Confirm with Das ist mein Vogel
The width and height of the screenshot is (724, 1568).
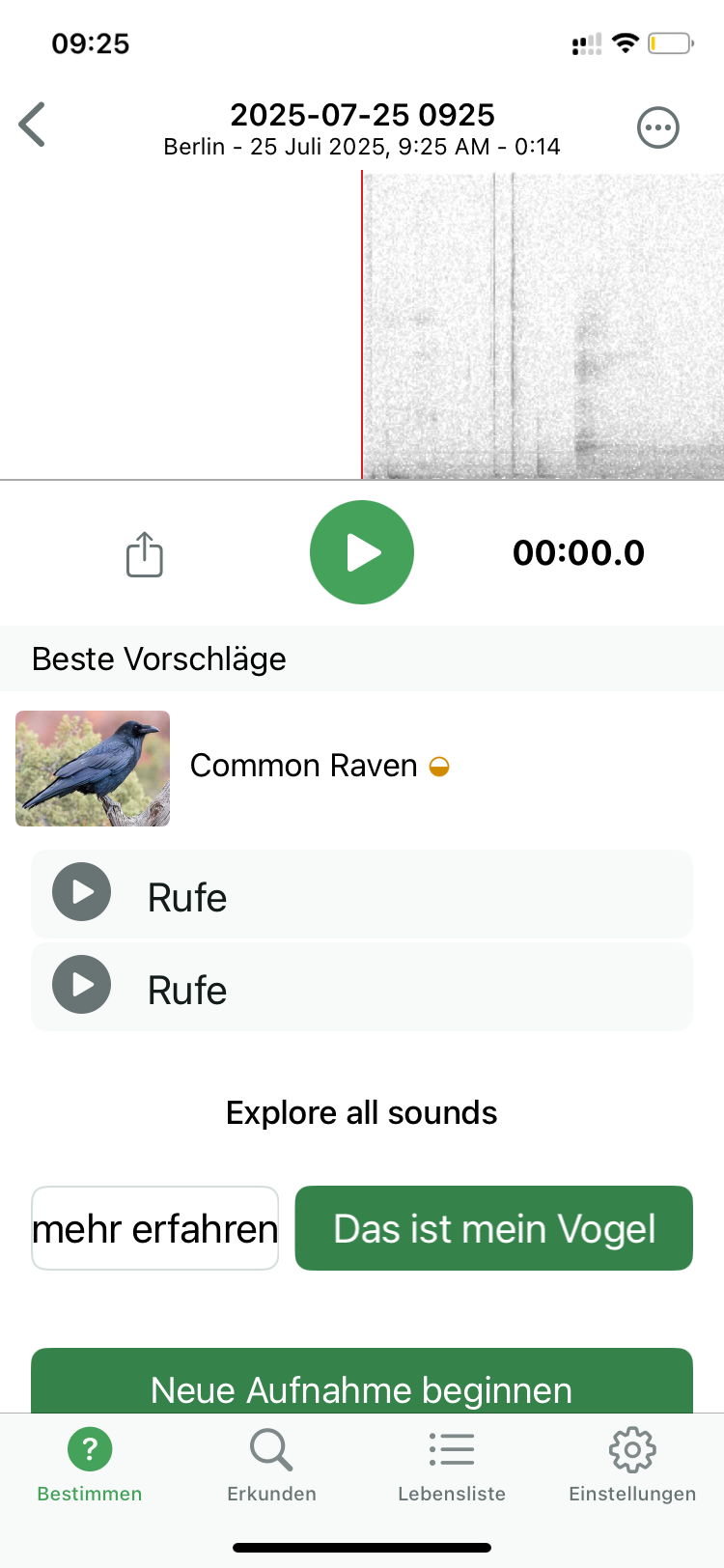(494, 1228)
